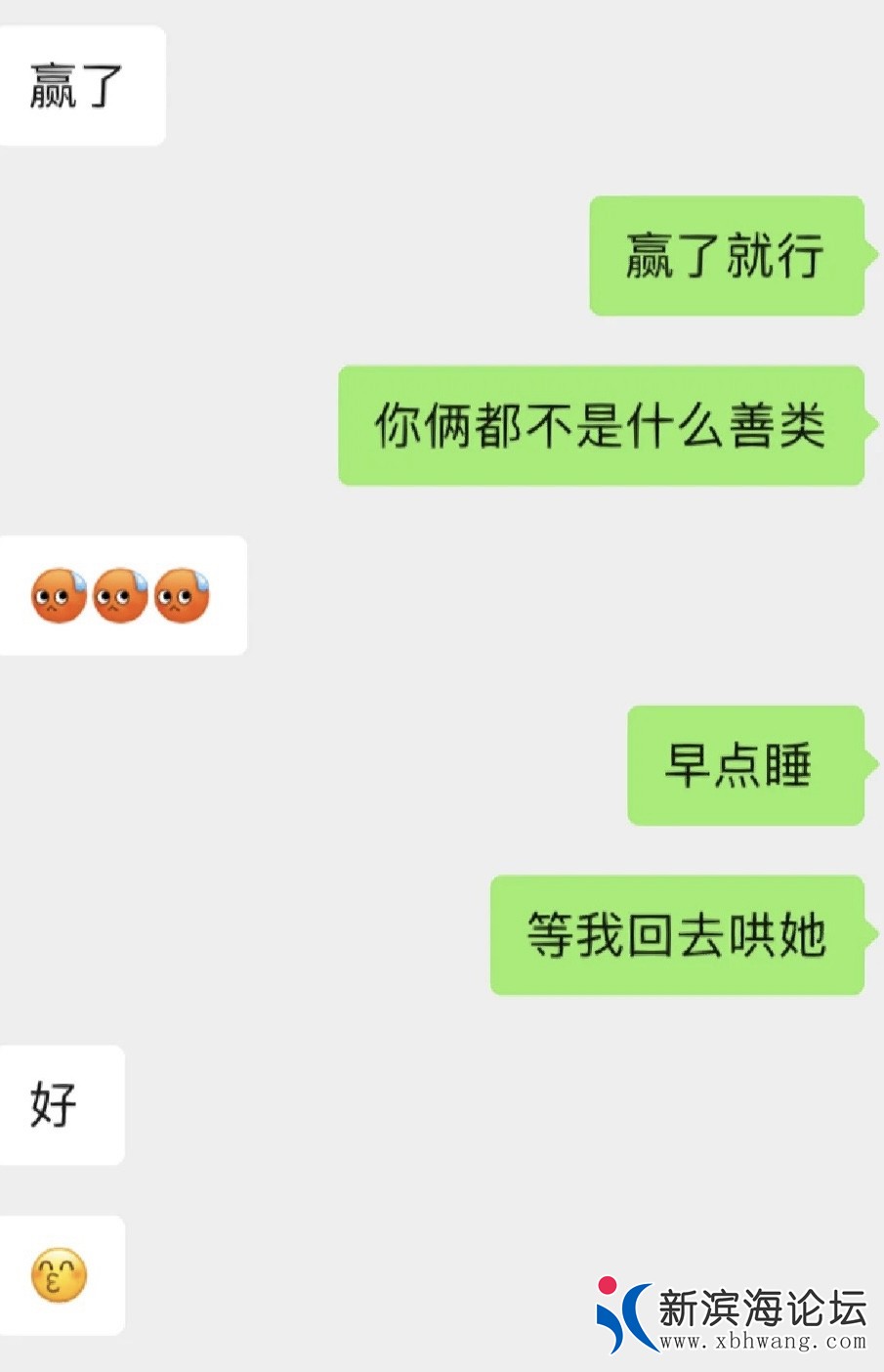The width and height of the screenshot is (884, 1372).
Task: Click the 你俩都不是什么善类 message
Action: (601, 427)
